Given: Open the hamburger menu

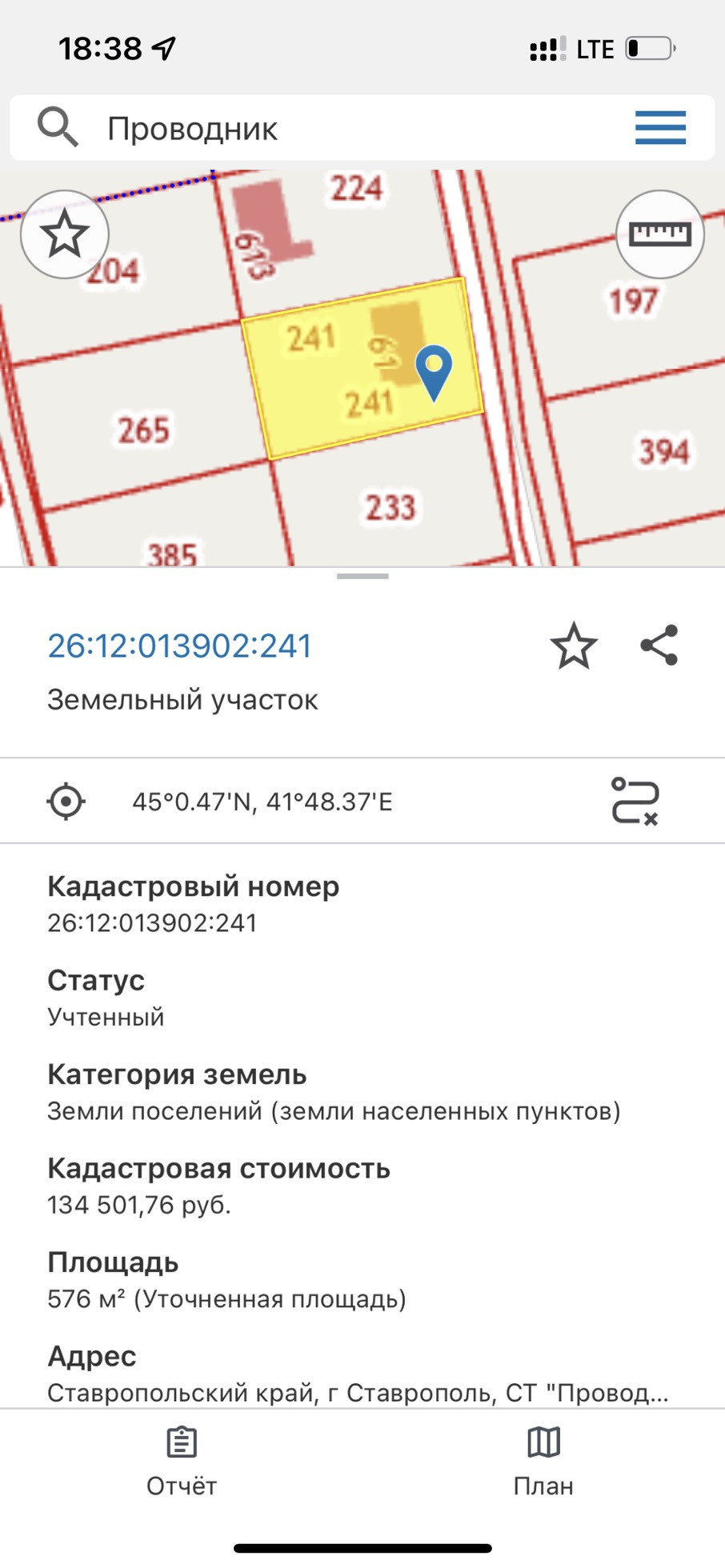Looking at the screenshot, I should coord(660,128).
